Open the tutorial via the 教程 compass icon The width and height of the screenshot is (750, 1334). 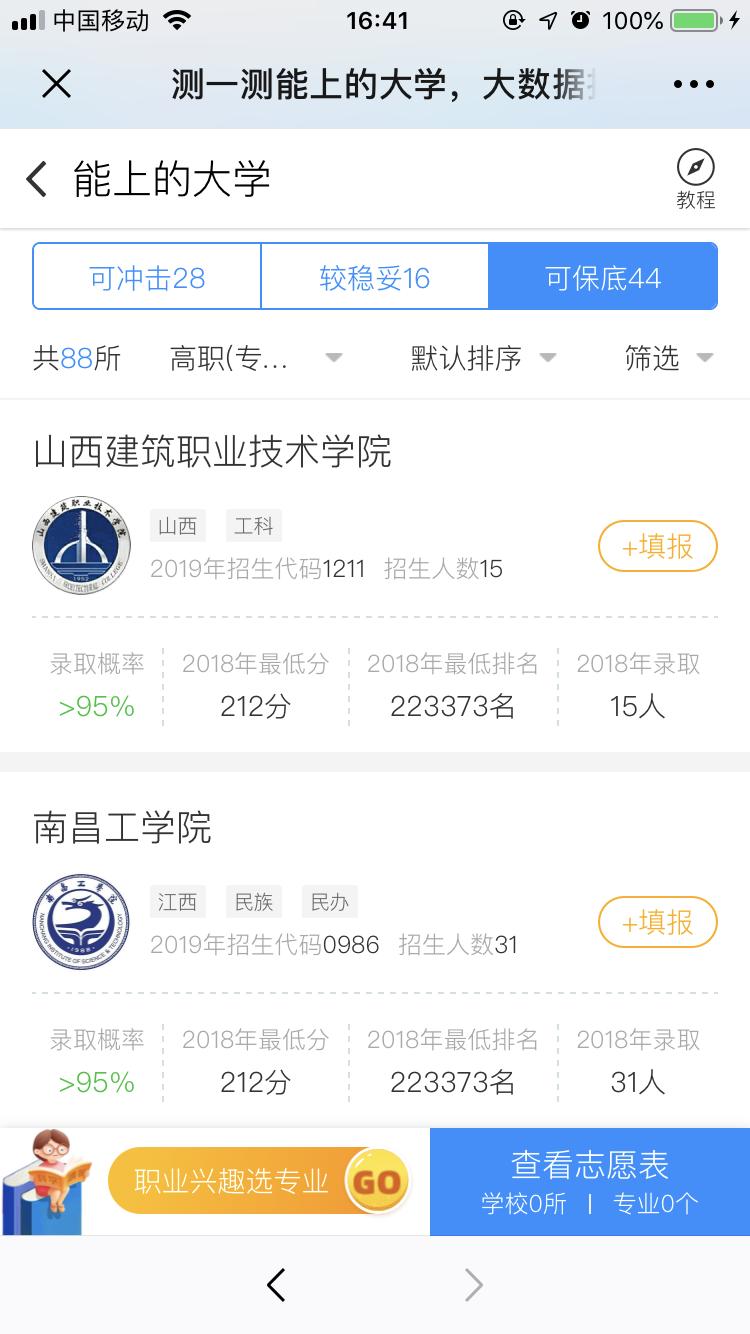[x=694, y=178]
